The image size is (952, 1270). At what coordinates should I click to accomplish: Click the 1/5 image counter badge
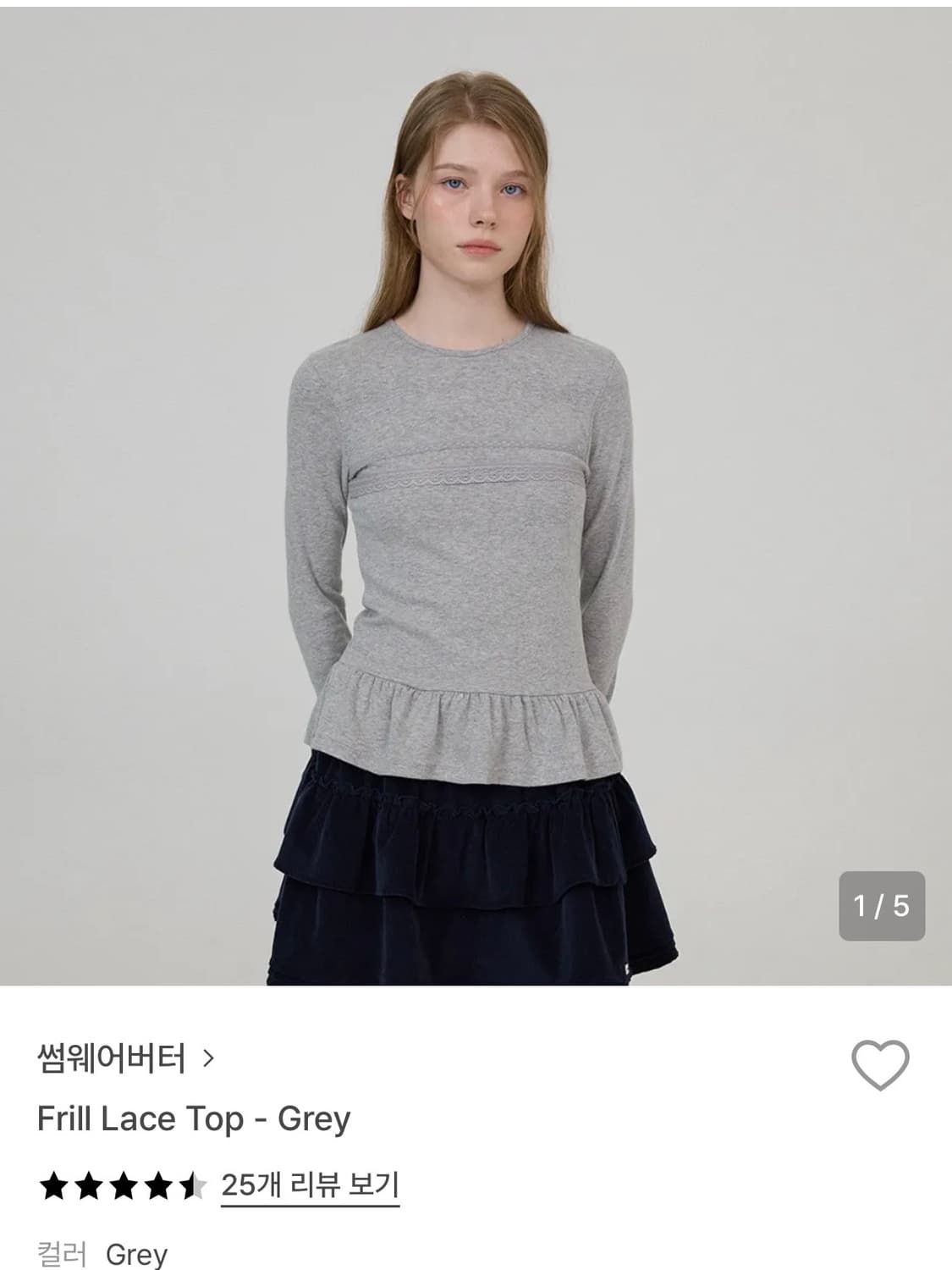point(883,906)
